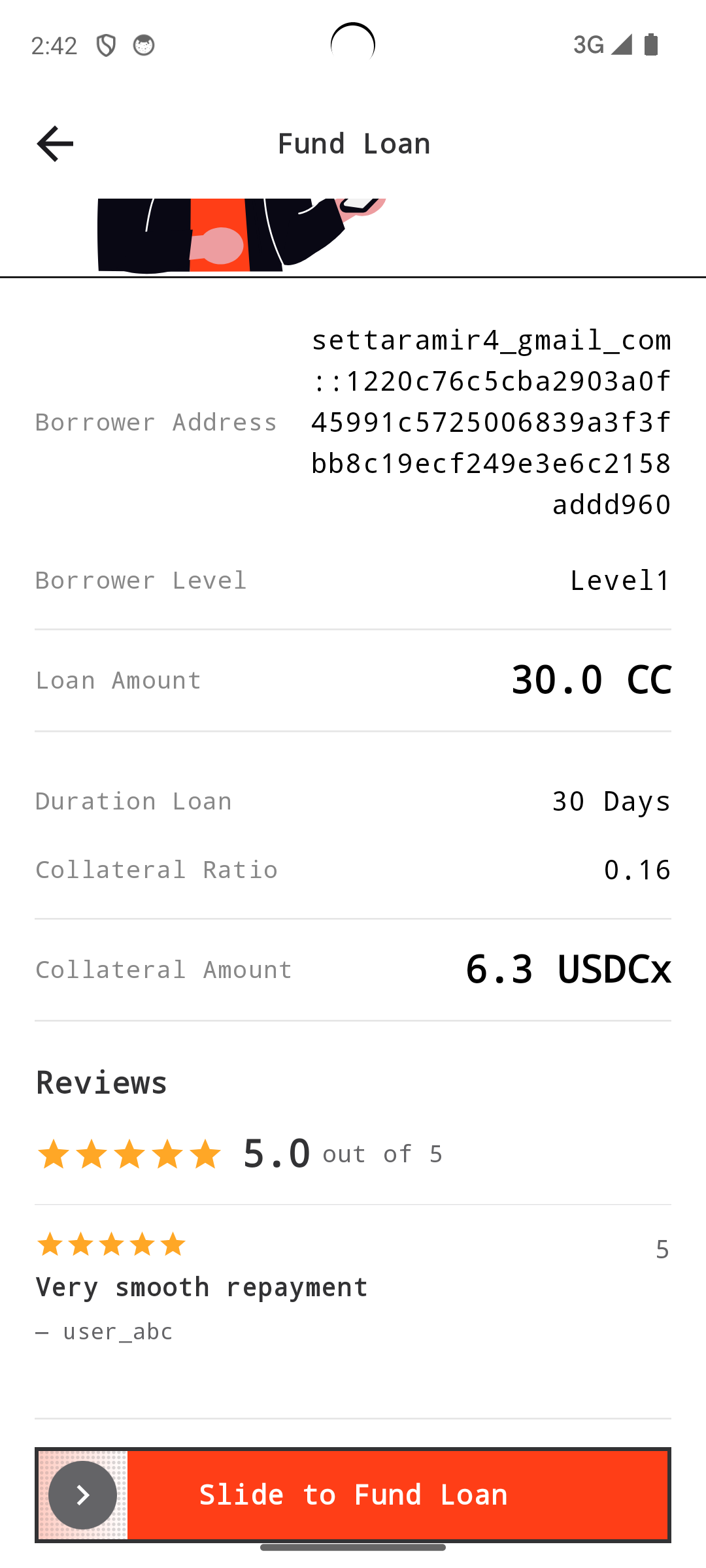Screen dimensions: 706x1568
Task: Tap the chevron inside the slide control
Action: [x=82, y=1494]
